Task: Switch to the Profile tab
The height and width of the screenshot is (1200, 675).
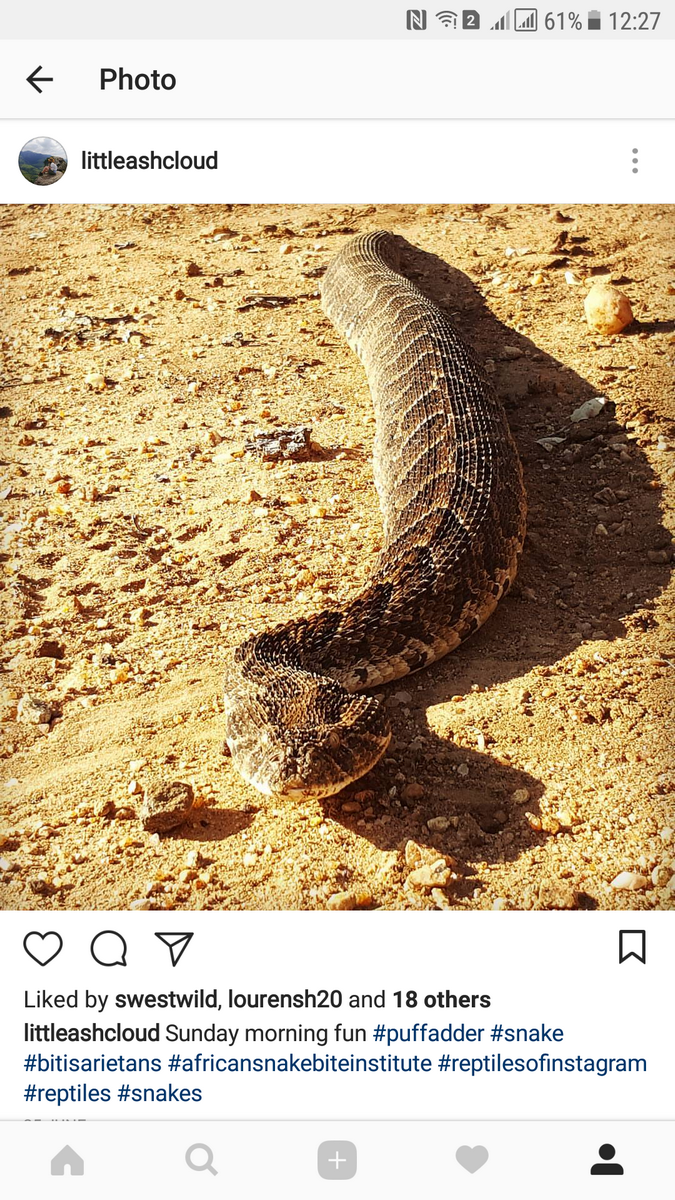Action: (607, 1160)
